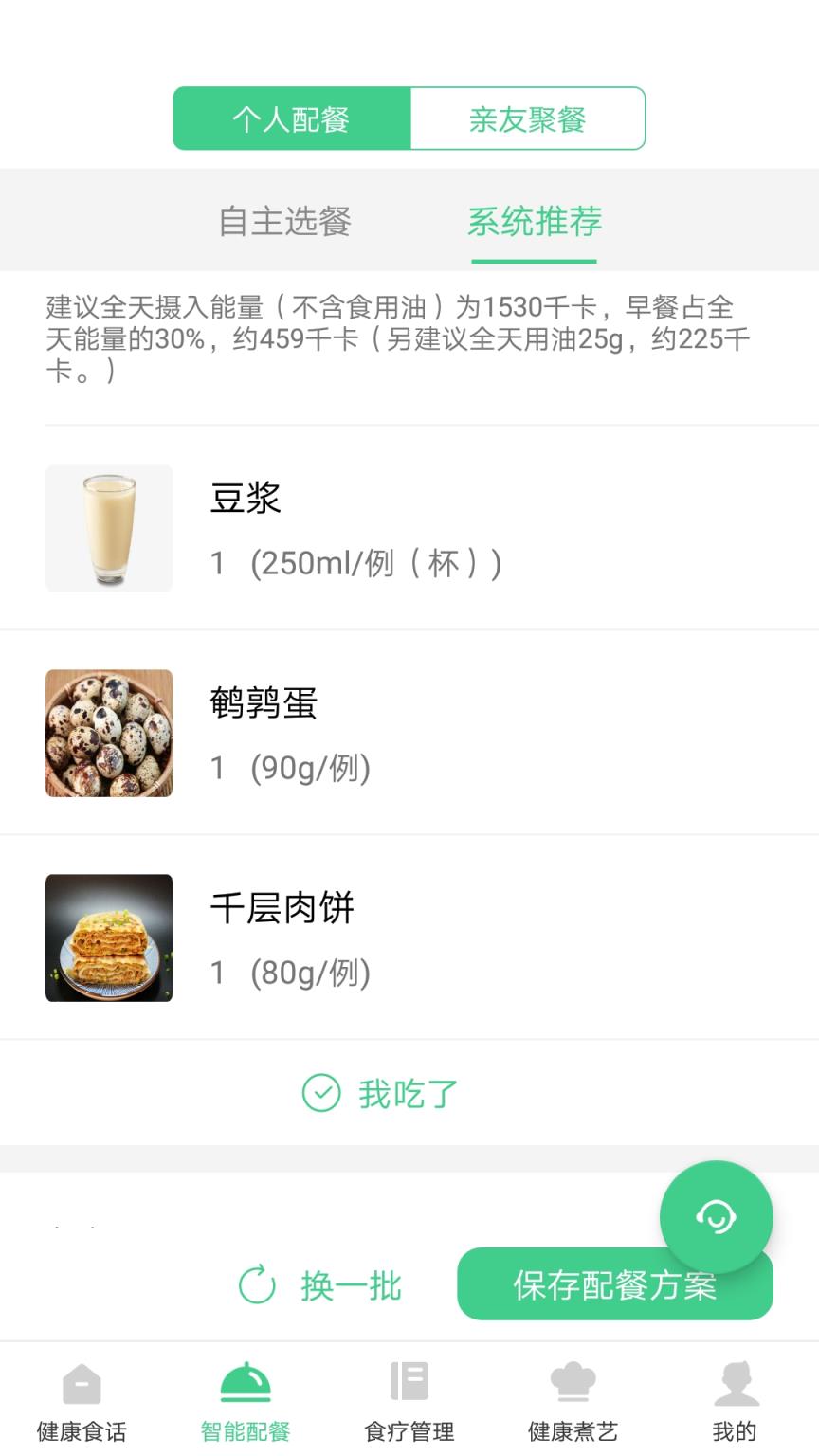Viewport: 819px width, 1456px height.
Task: Tap the floating customer service icon
Action: click(717, 1217)
